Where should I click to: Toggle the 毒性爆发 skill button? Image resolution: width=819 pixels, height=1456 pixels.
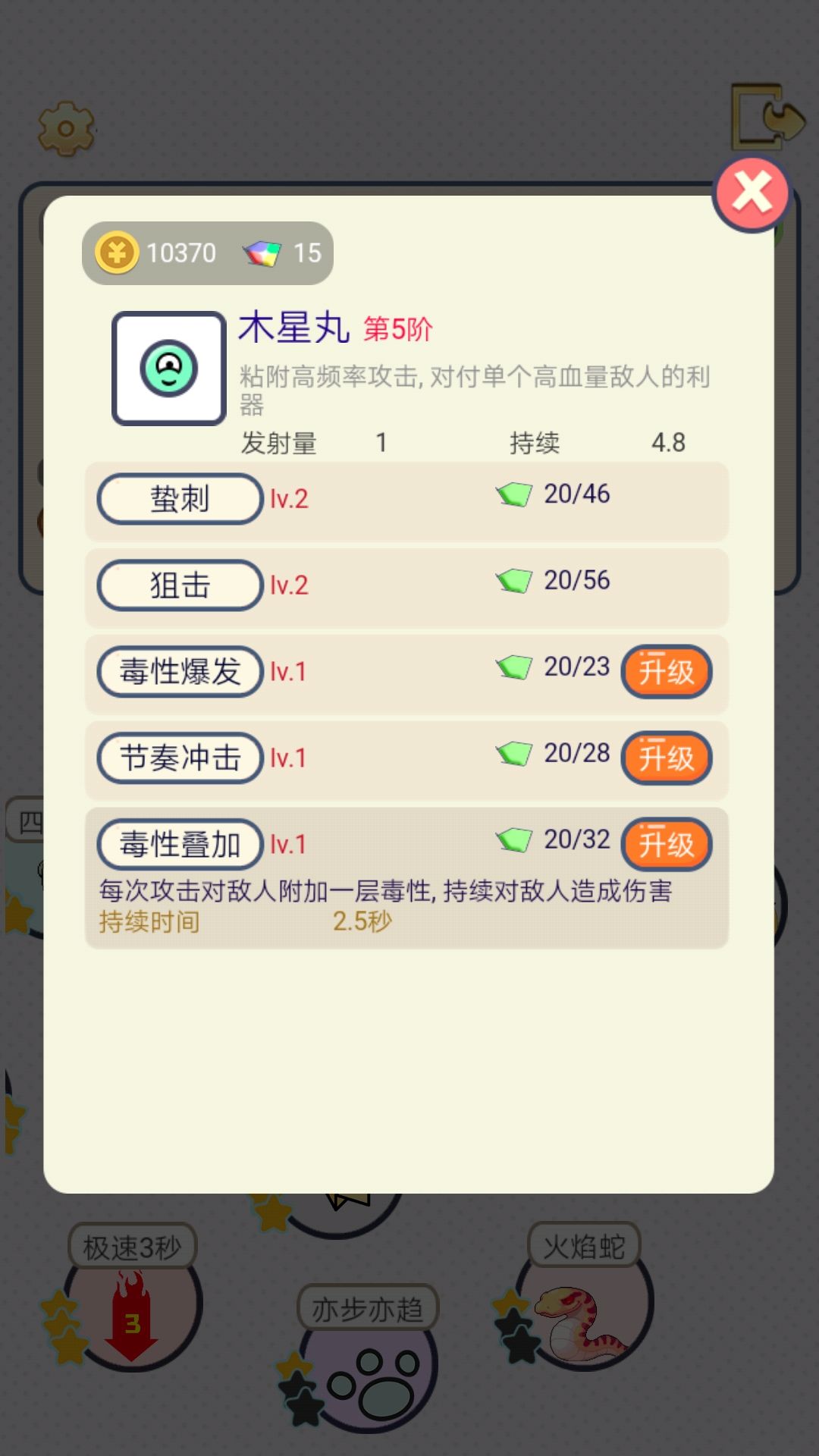[x=180, y=671]
